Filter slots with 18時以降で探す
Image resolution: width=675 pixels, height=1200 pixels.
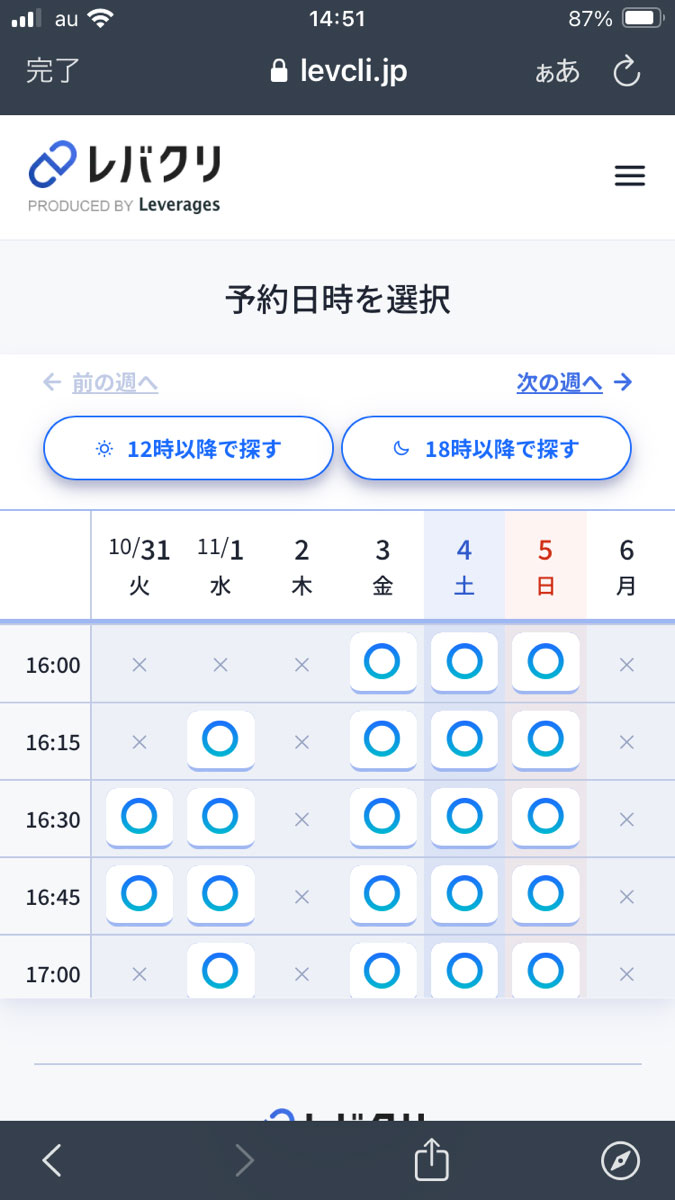(x=487, y=449)
